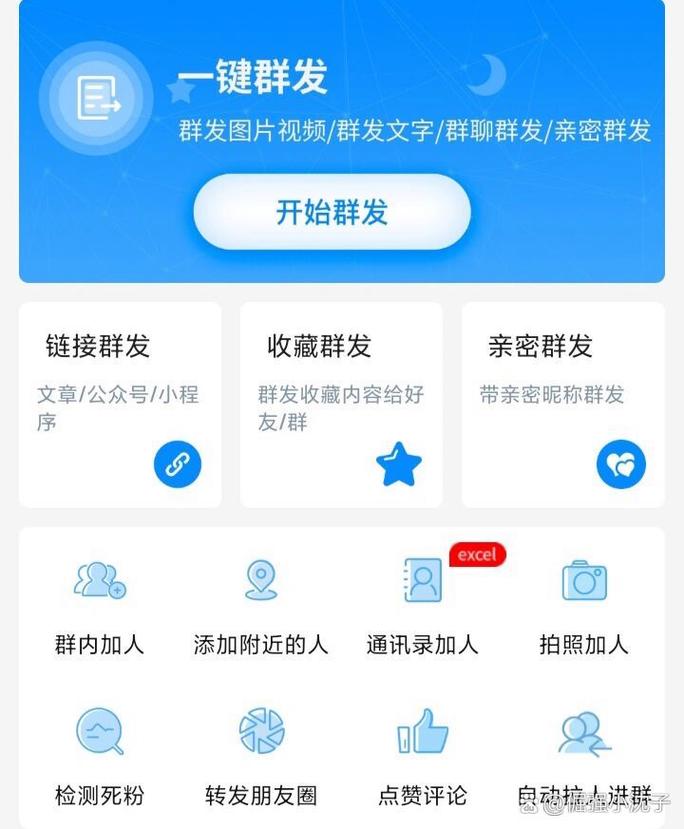684x829 pixels.
Task: Open 拍照加人
Action: pos(584,605)
